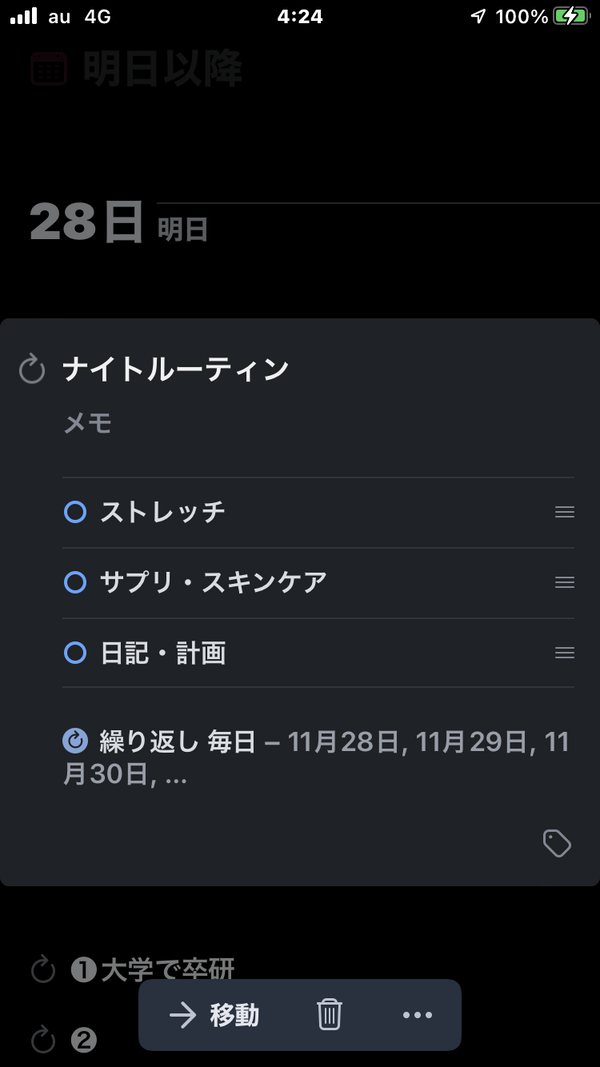Tap the reorder handle beside 日記・計画
This screenshot has width=600, height=1067.
pyautogui.click(x=565, y=653)
